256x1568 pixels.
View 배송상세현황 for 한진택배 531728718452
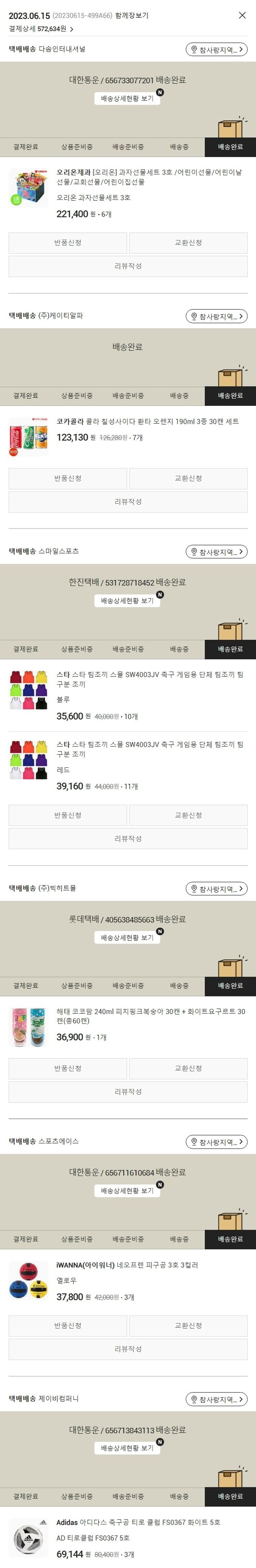127,600
